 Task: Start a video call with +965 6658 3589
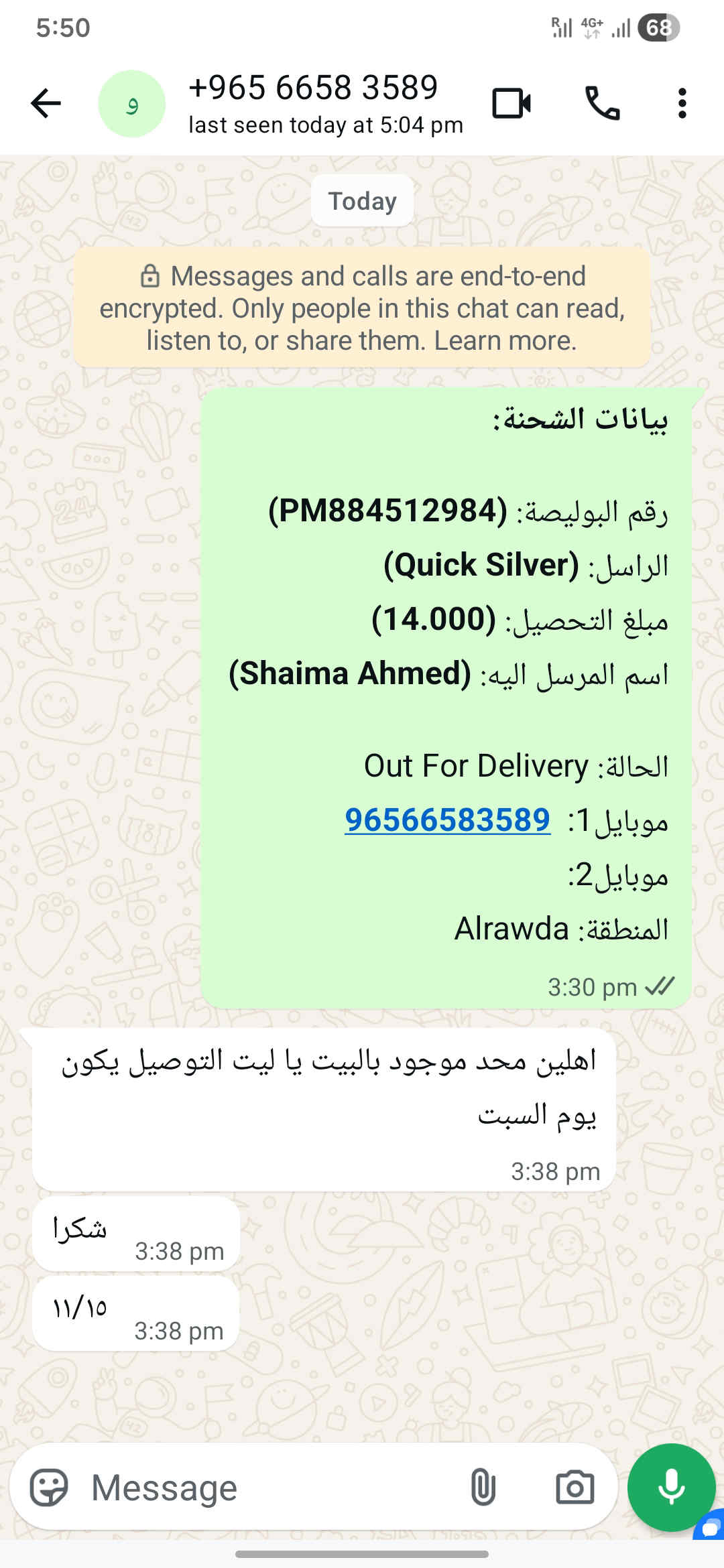[511, 104]
